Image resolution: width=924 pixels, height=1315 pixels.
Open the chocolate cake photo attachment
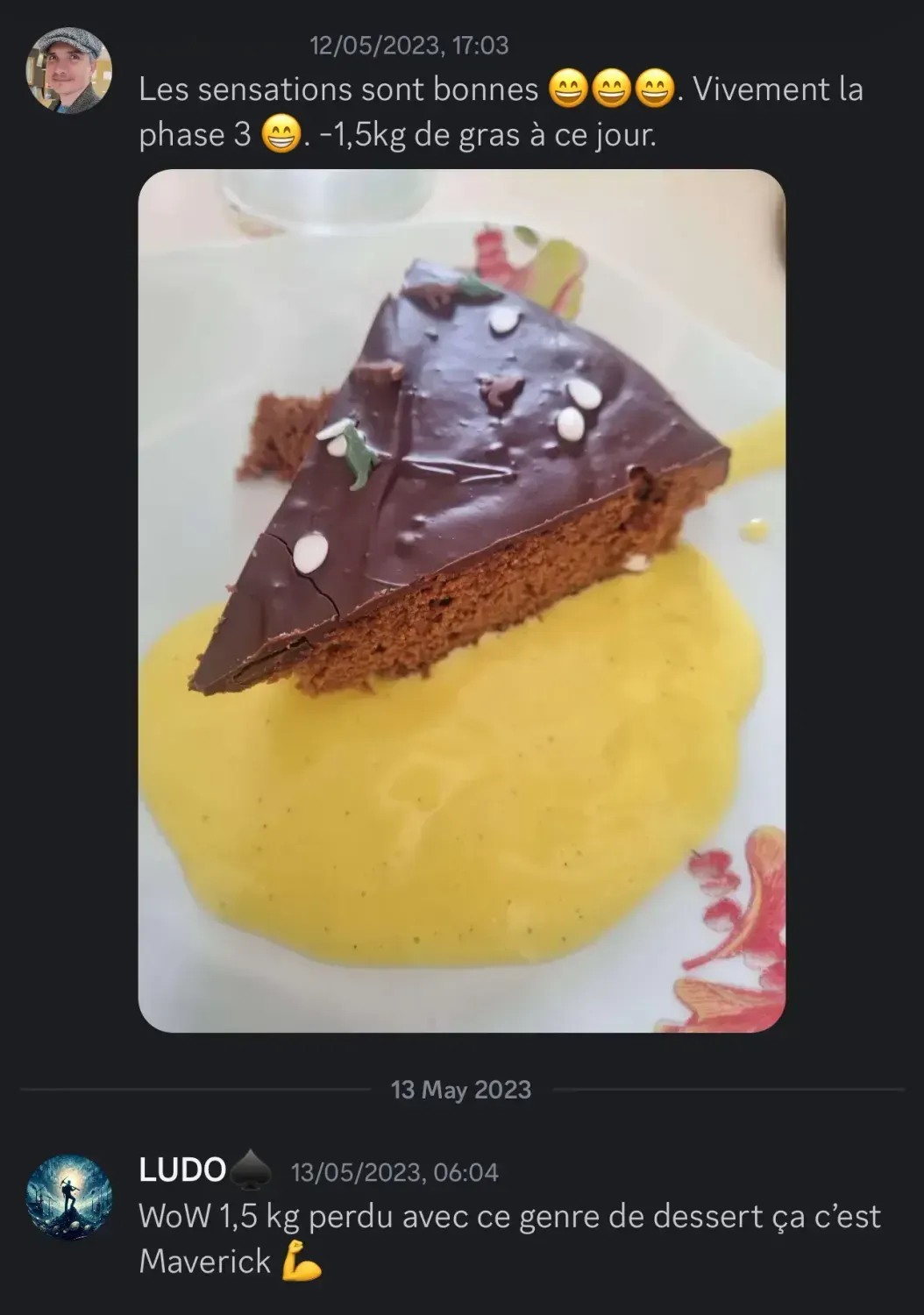pos(461,601)
